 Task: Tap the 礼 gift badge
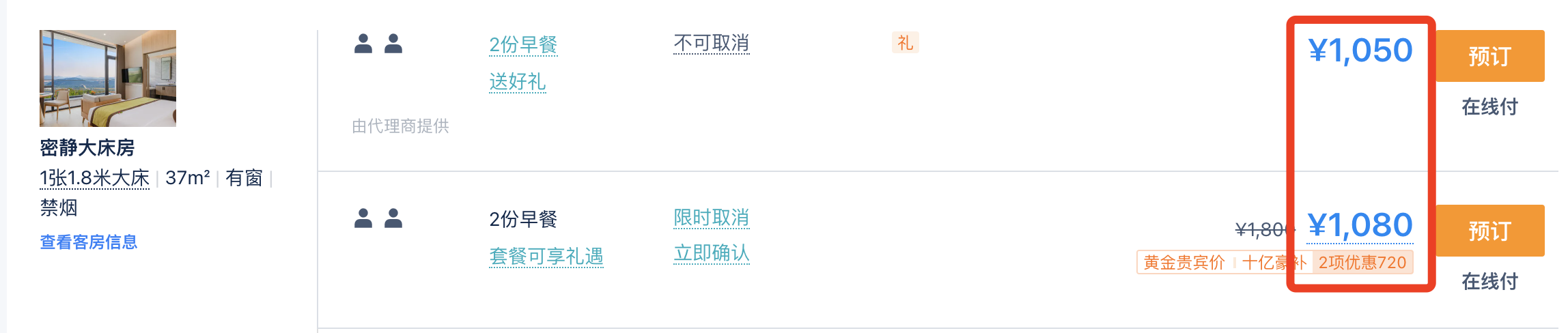(905, 43)
